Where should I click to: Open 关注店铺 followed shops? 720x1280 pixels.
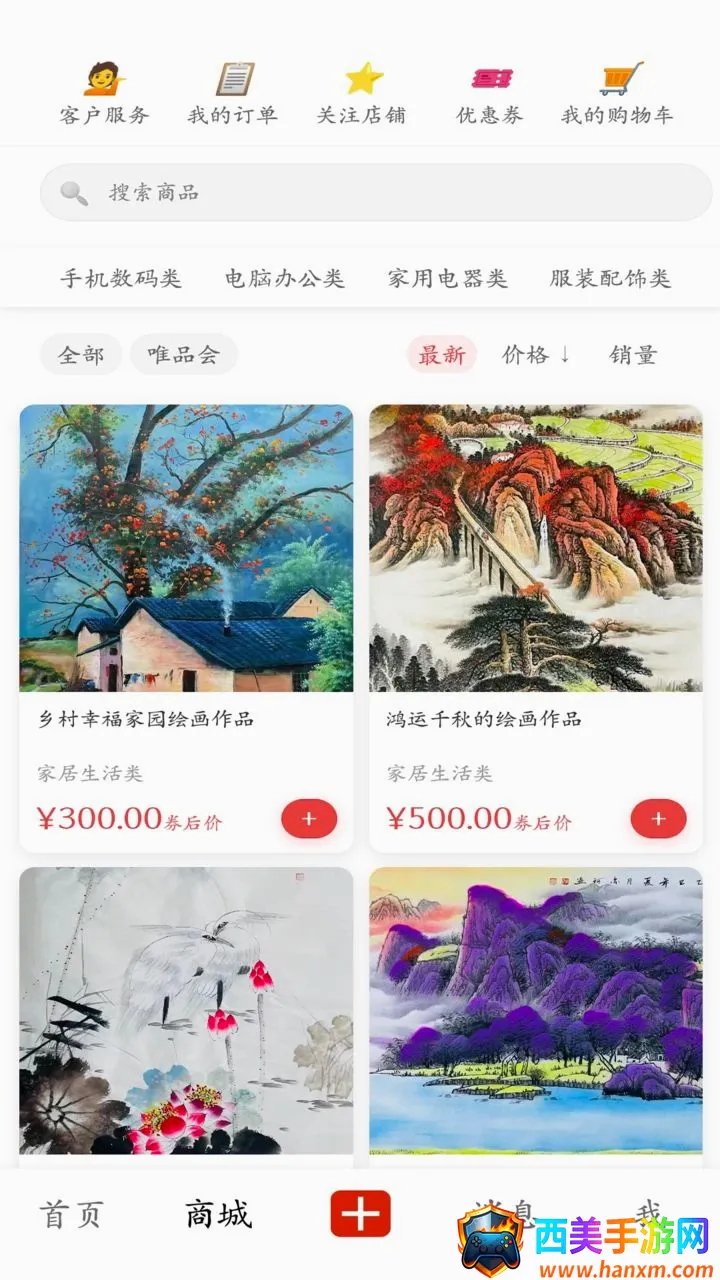(362, 95)
